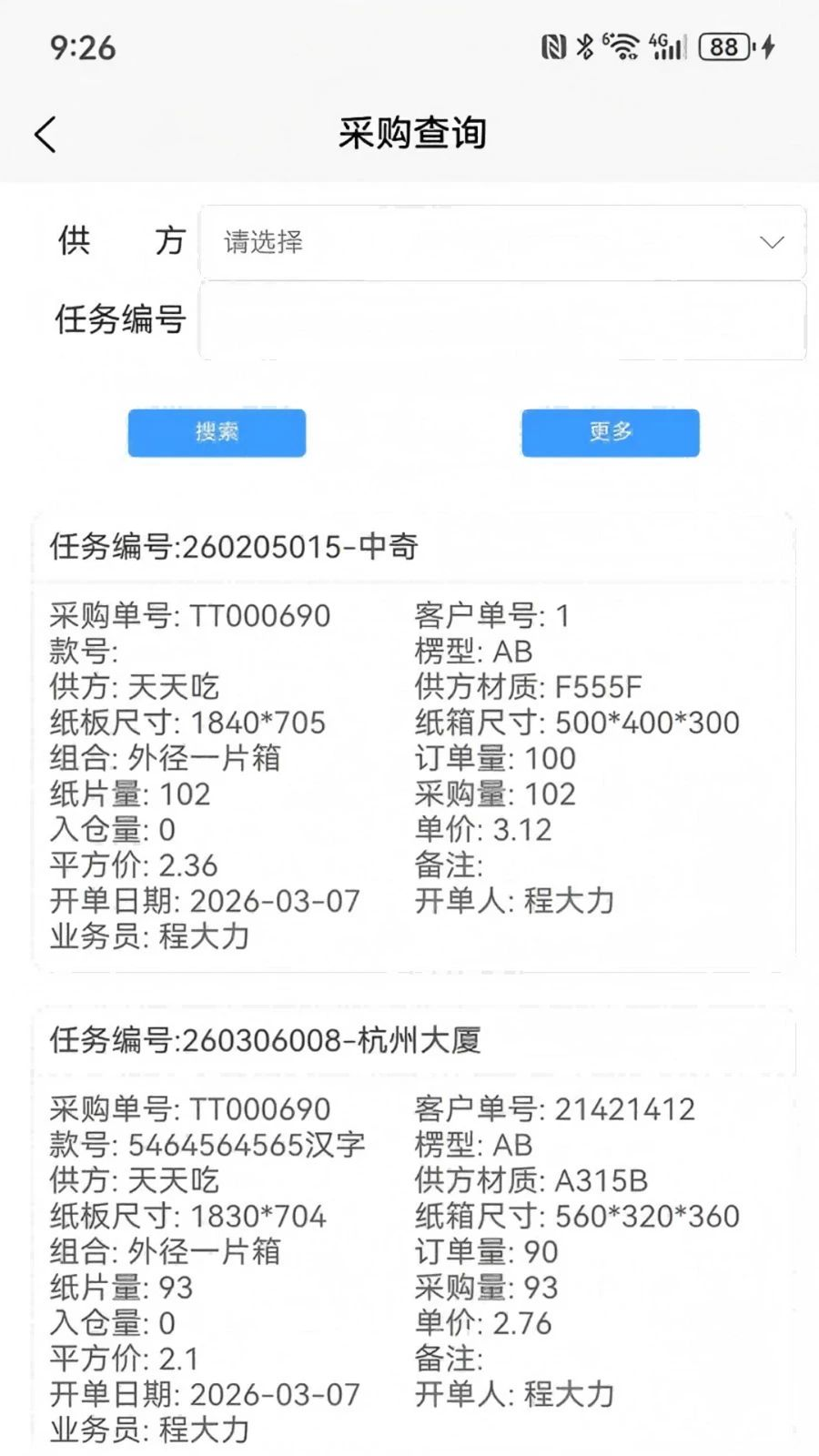Focus the 任务编号 input field

tap(502, 320)
